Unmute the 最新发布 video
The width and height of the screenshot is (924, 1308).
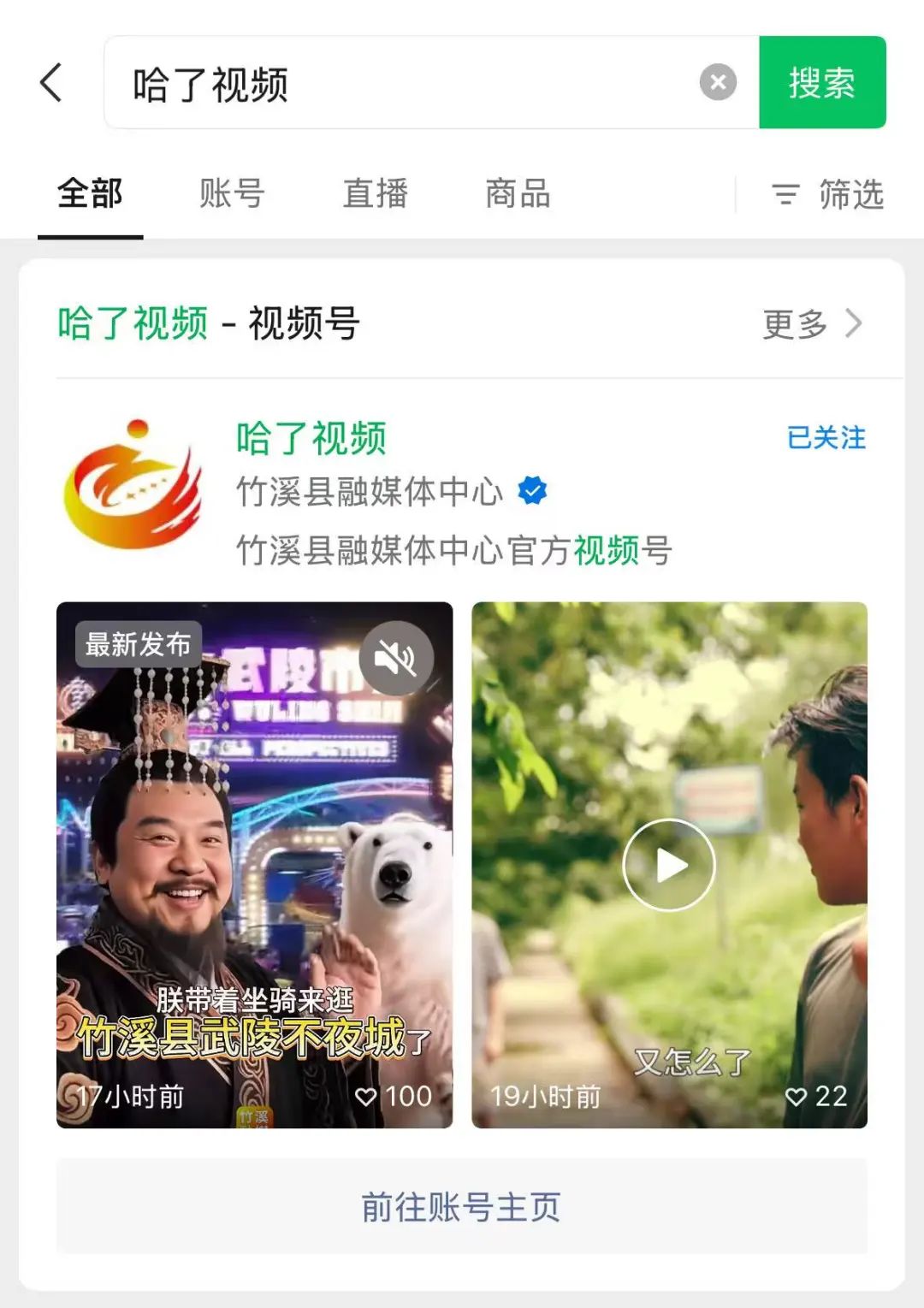[x=396, y=659]
